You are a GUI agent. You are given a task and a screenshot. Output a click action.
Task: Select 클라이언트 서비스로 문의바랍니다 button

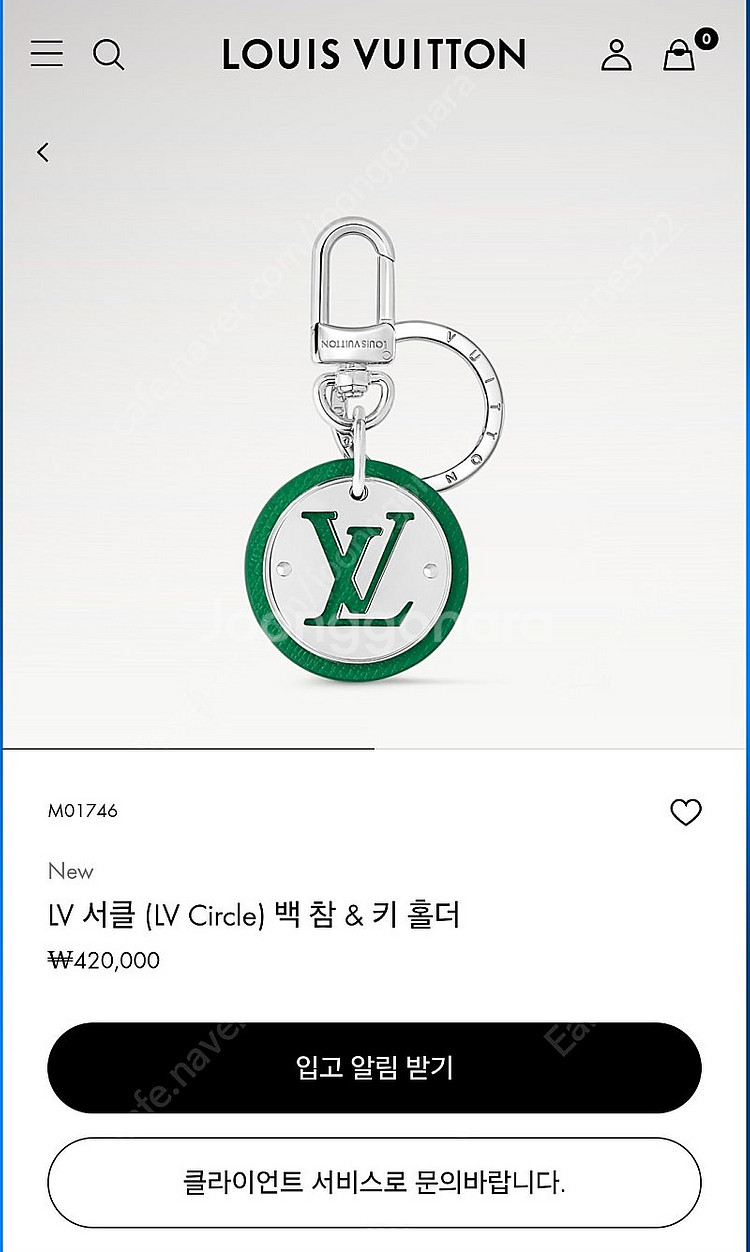tap(374, 1185)
